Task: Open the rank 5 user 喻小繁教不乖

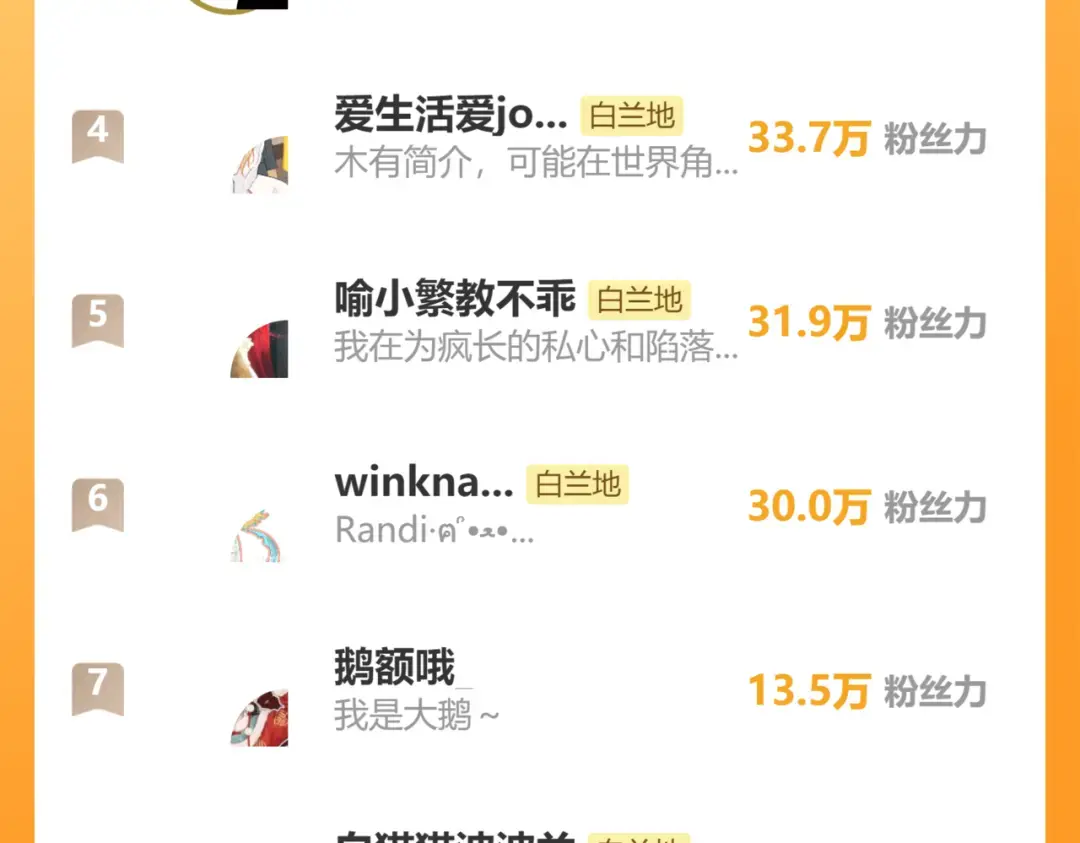Action: (x=455, y=299)
